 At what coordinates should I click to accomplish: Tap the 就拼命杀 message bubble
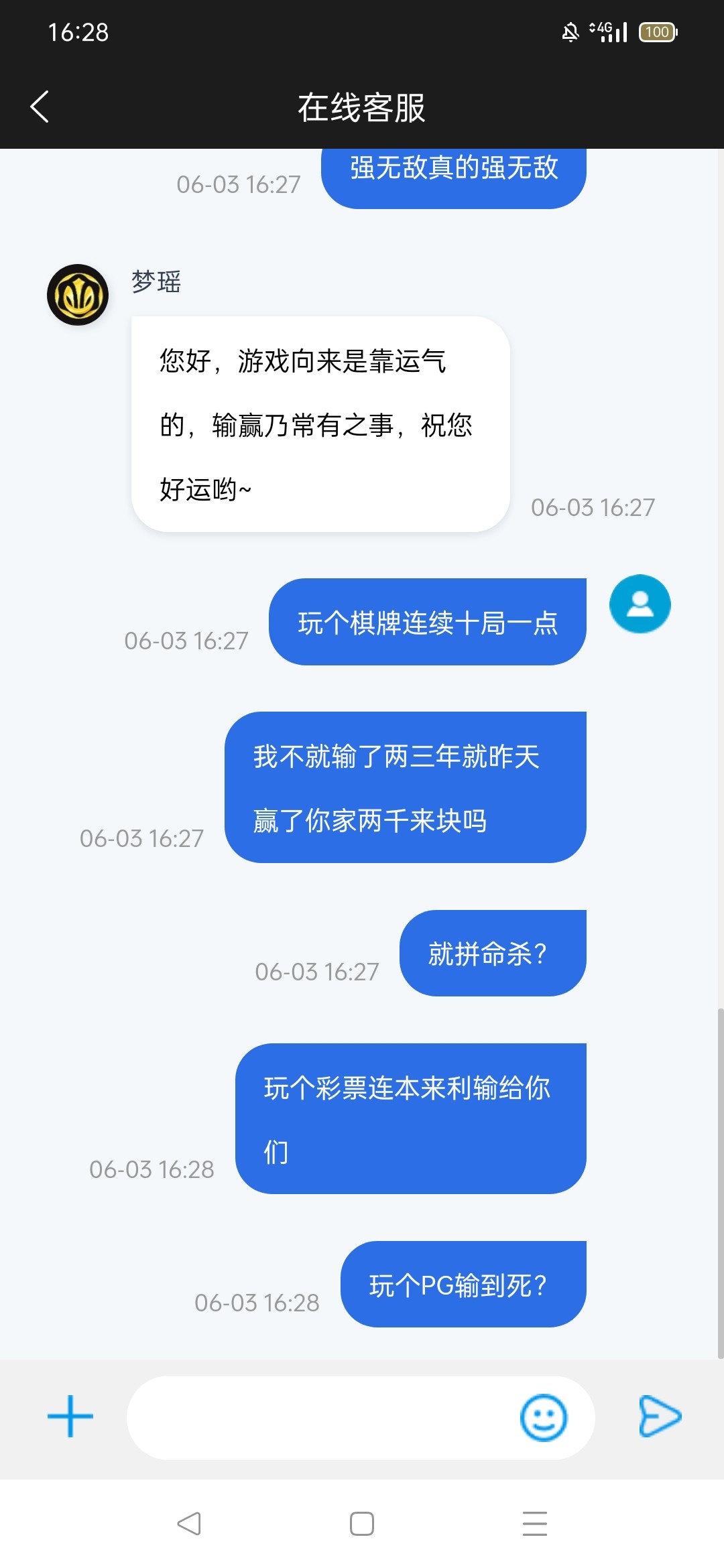(493, 952)
